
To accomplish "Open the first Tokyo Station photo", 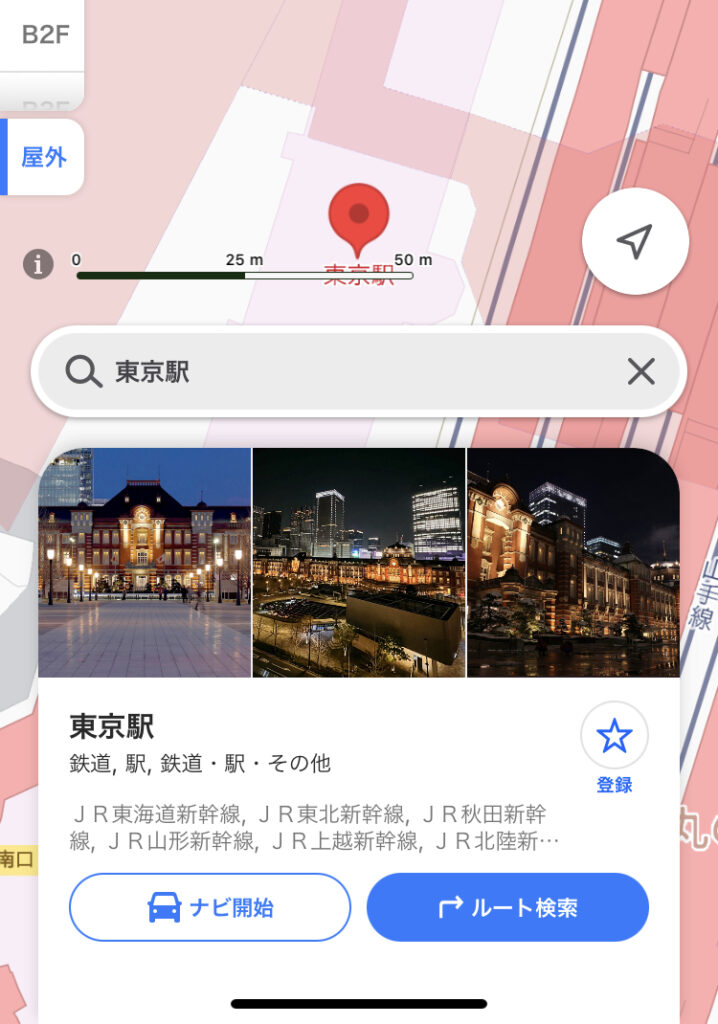I will [x=144, y=562].
